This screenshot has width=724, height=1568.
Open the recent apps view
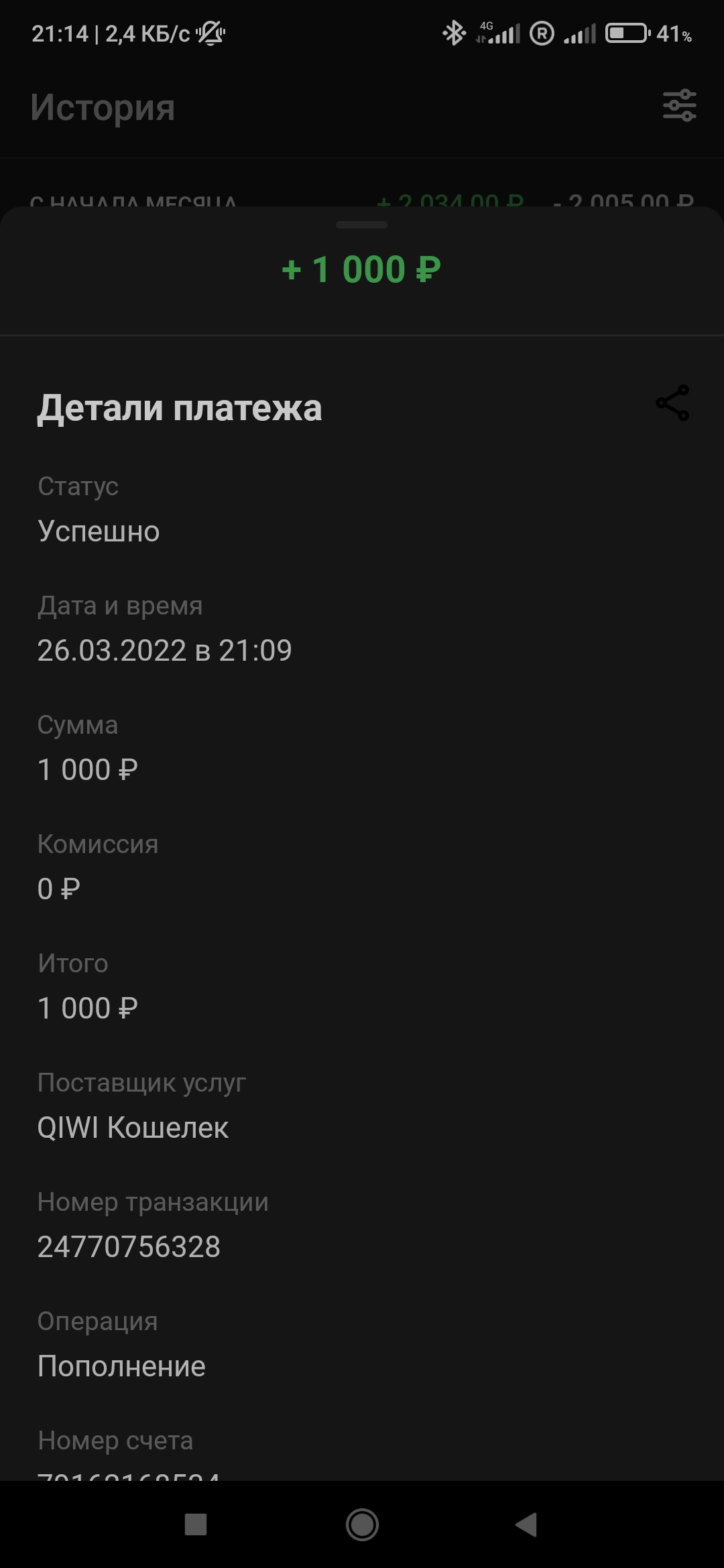point(196,1524)
